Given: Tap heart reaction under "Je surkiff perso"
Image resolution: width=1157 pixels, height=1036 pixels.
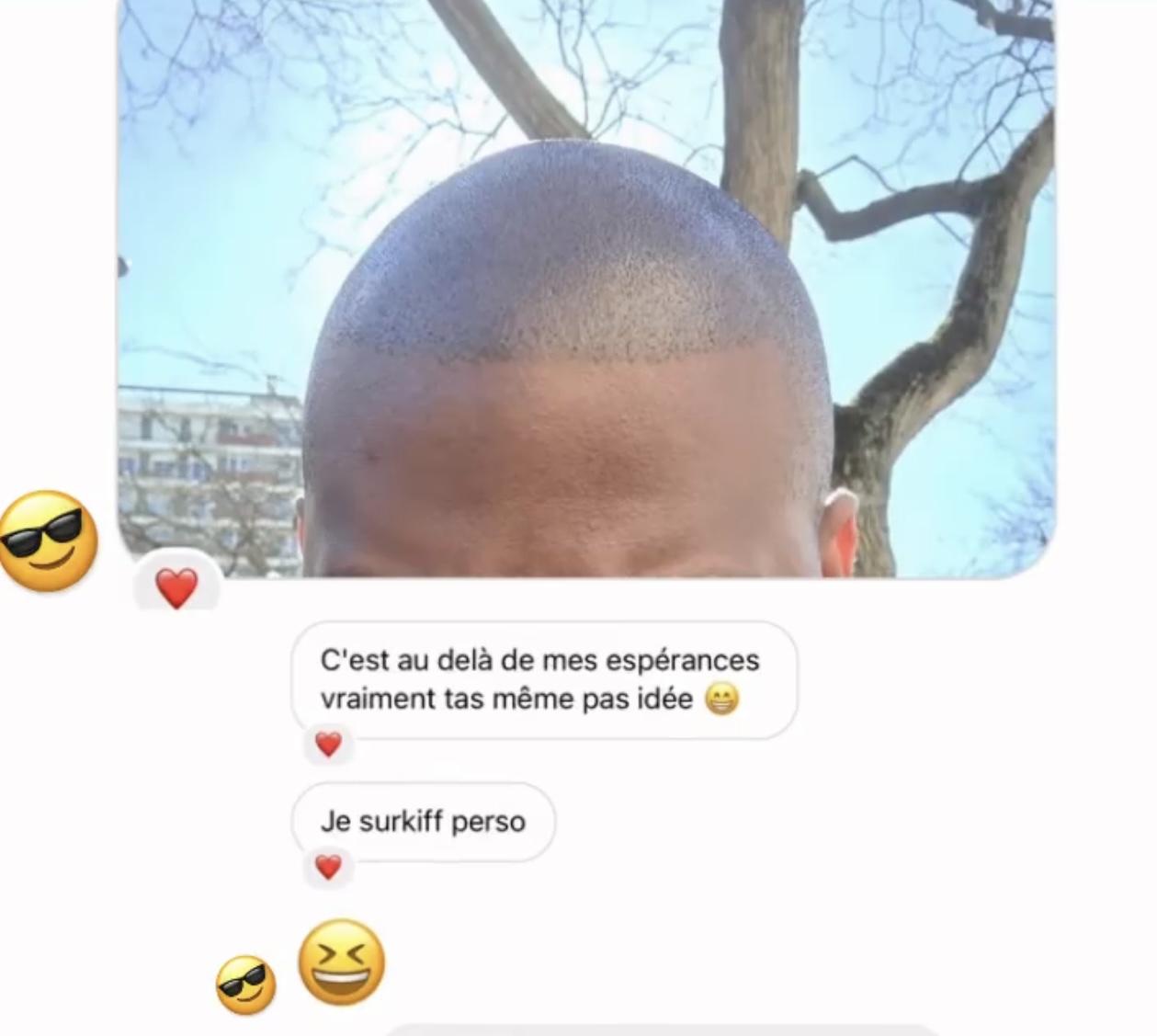Looking at the screenshot, I should 328,867.
